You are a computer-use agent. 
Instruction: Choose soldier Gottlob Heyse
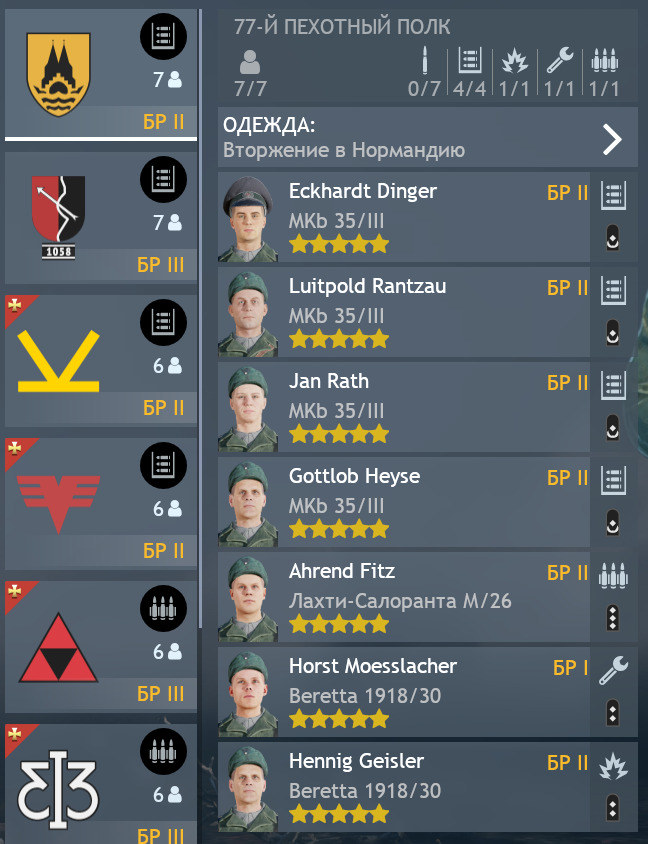(405, 502)
